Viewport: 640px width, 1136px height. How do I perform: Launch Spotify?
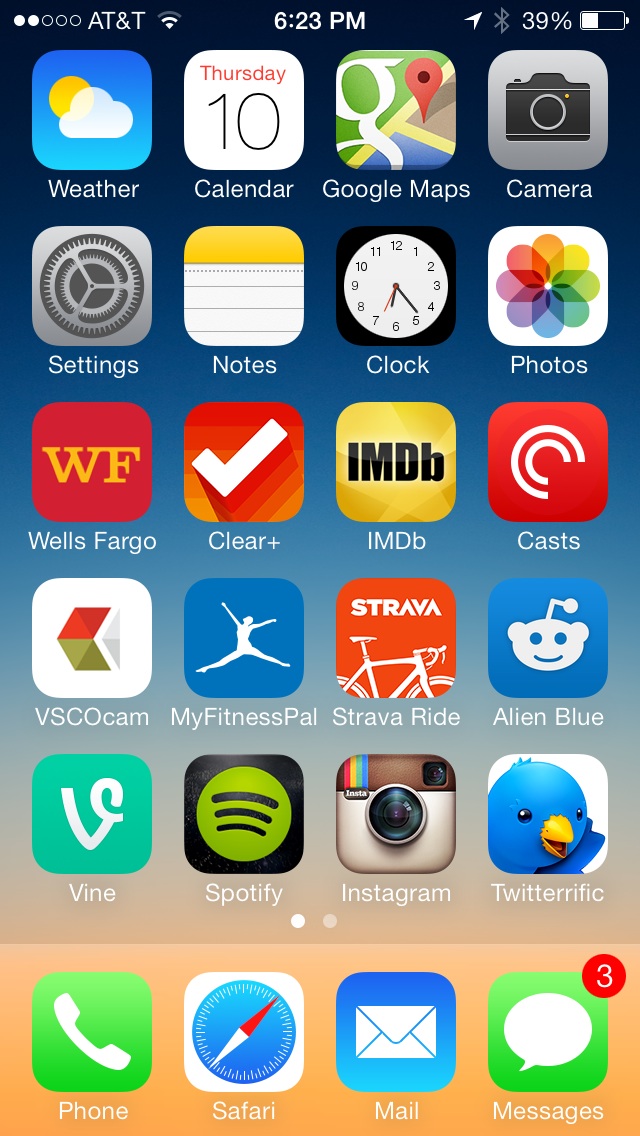pos(244,814)
